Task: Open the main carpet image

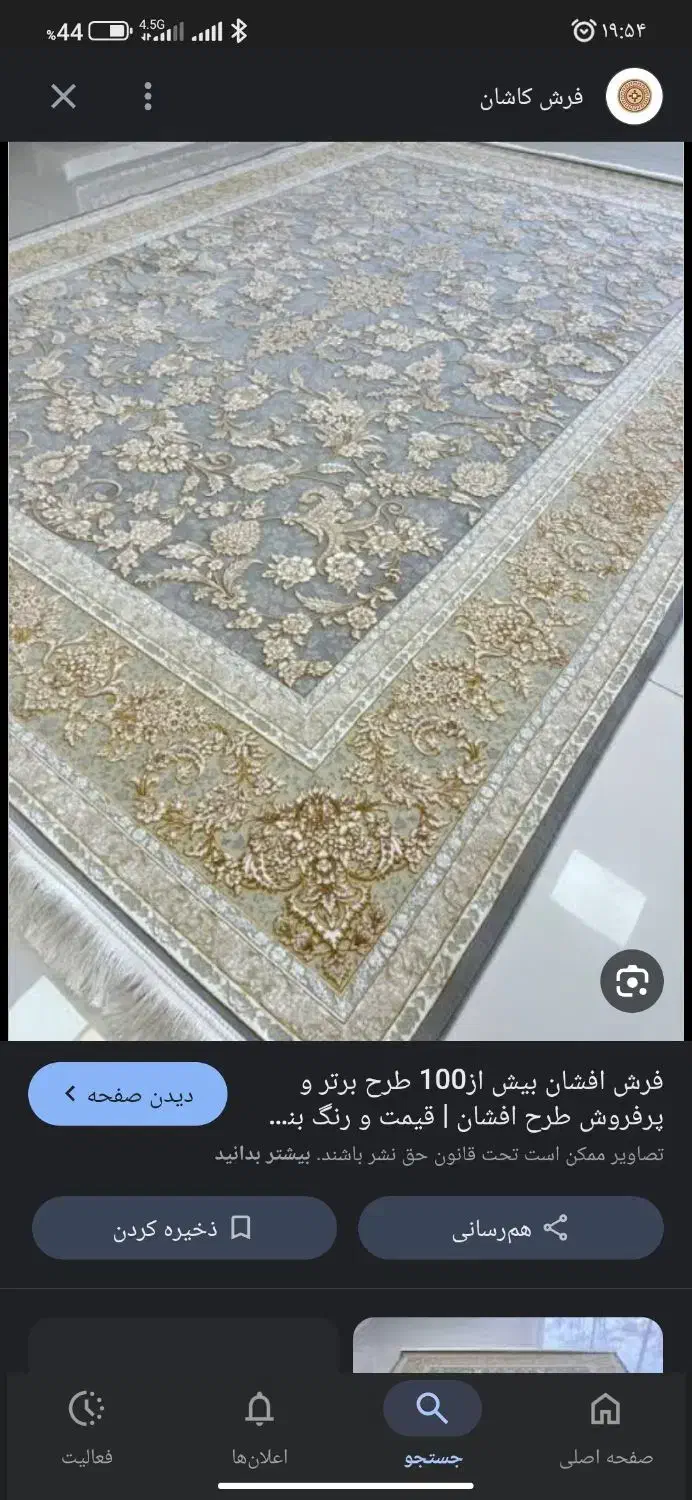Action: point(346,590)
